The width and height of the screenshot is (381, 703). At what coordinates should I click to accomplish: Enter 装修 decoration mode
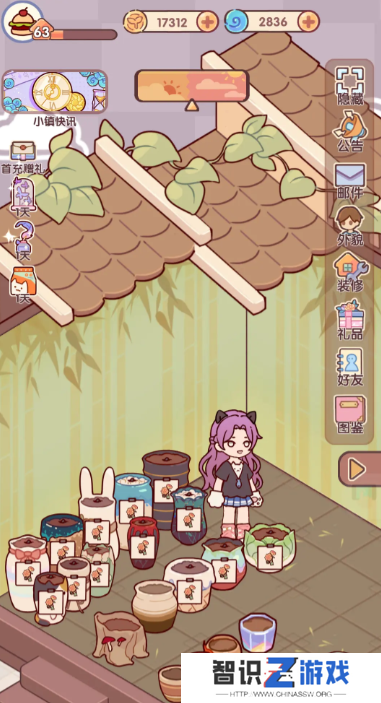[350, 272]
